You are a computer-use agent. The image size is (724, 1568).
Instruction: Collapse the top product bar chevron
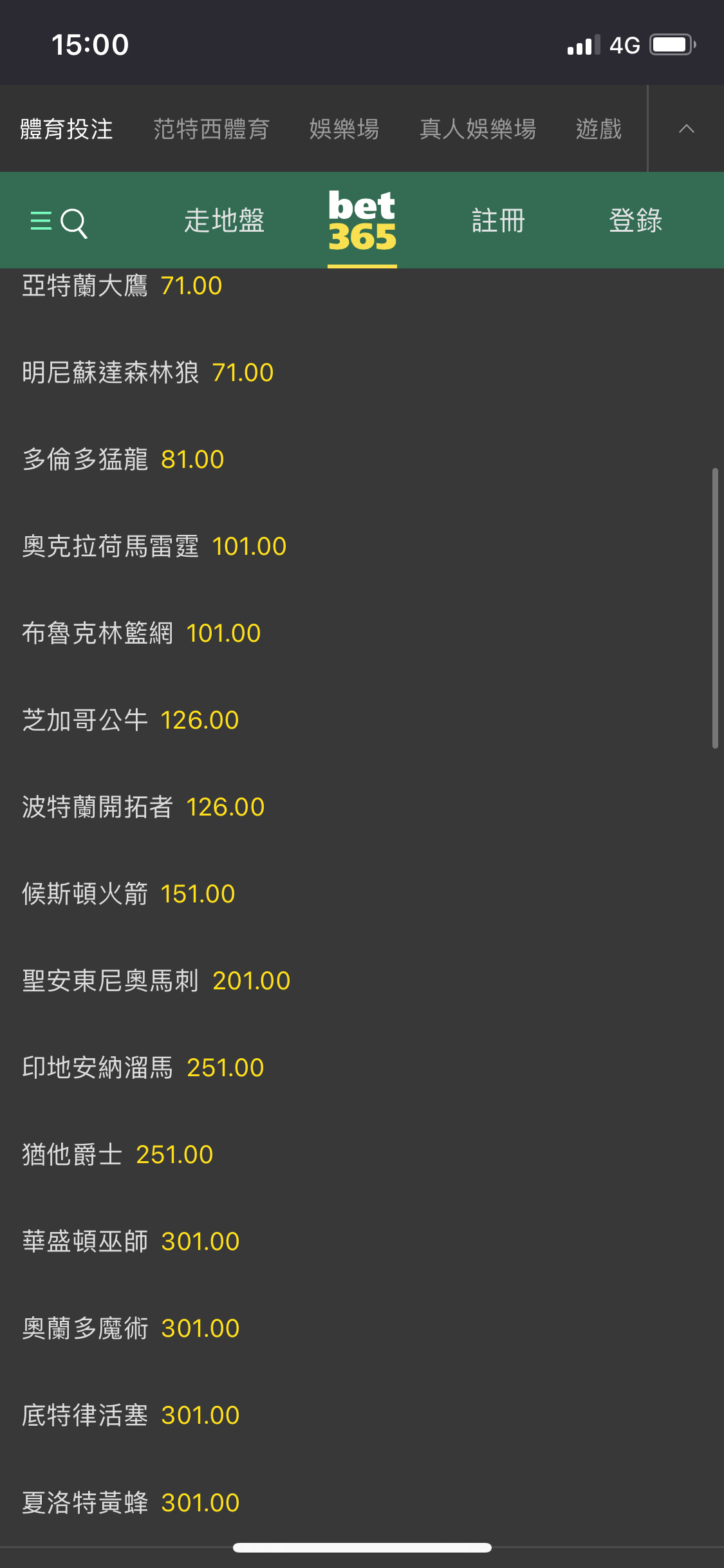tap(686, 129)
